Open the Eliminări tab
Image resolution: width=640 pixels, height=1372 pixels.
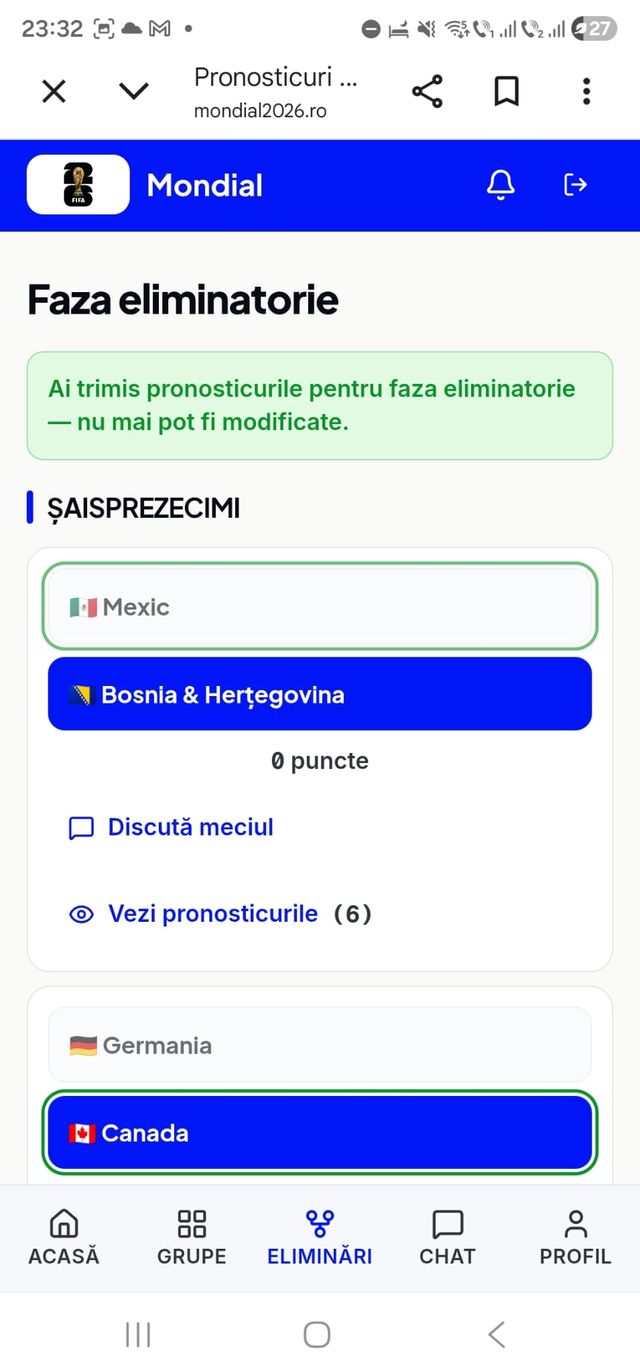320,1238
